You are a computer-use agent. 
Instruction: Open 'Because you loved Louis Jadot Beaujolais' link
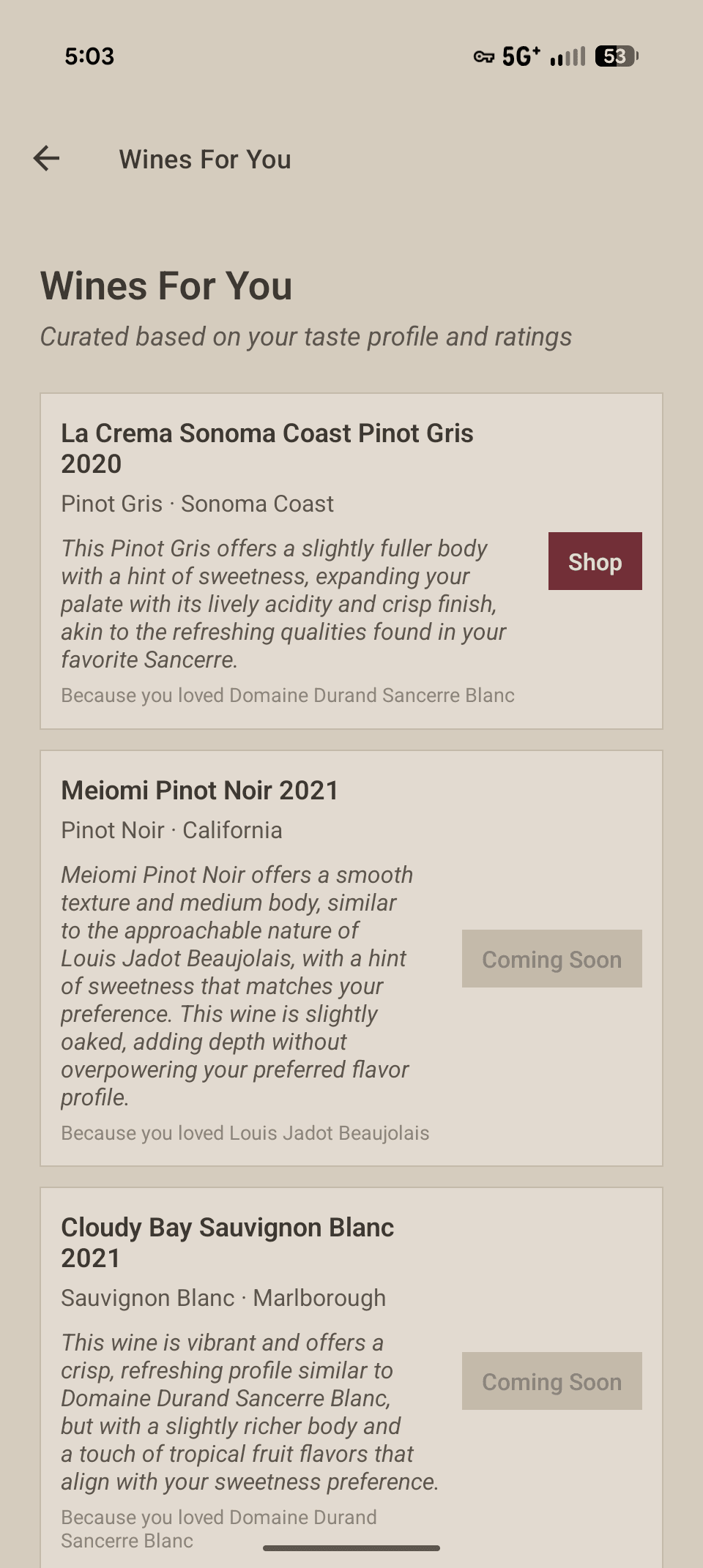(x=245, y=1132)
